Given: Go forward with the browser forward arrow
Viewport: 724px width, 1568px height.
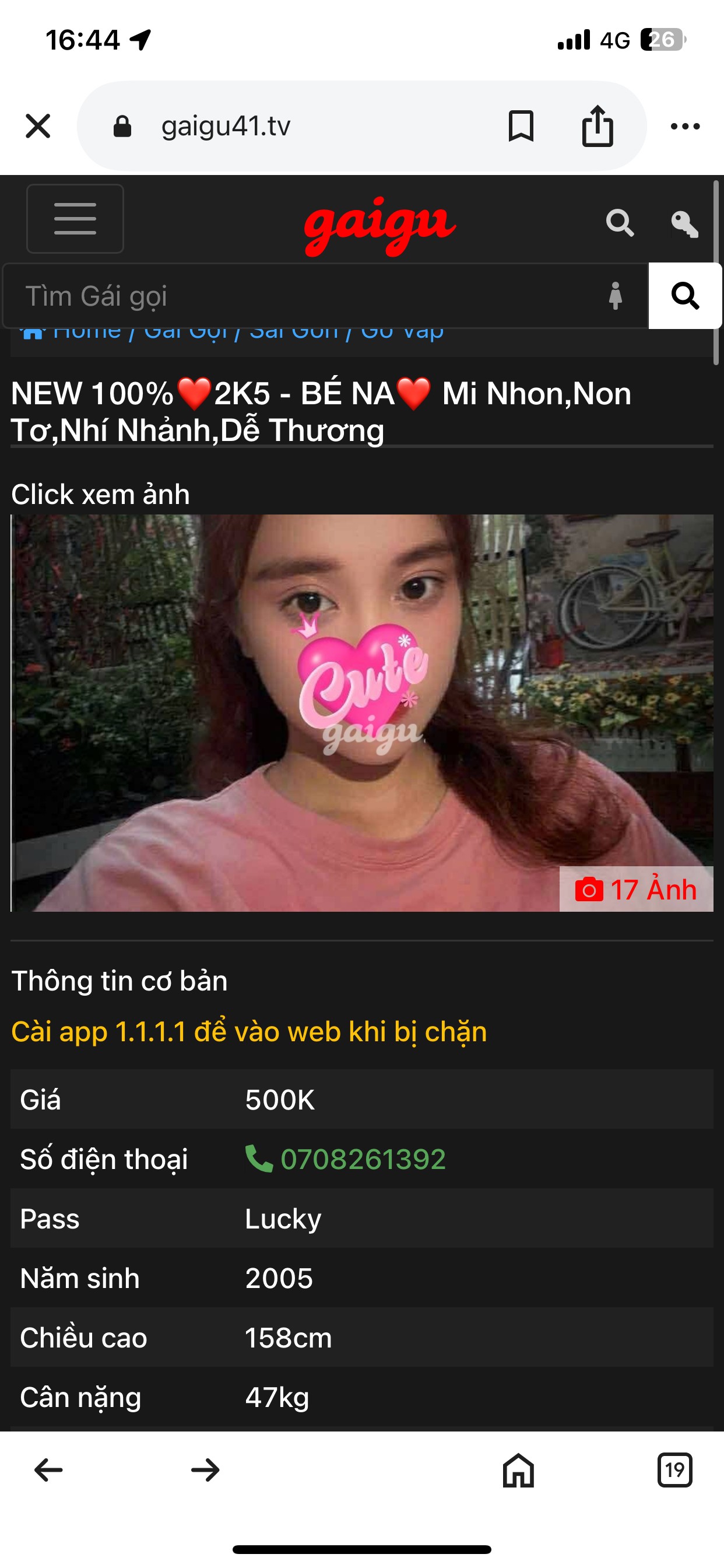Looking at the screenshot, I should (x=205, y=1470).
